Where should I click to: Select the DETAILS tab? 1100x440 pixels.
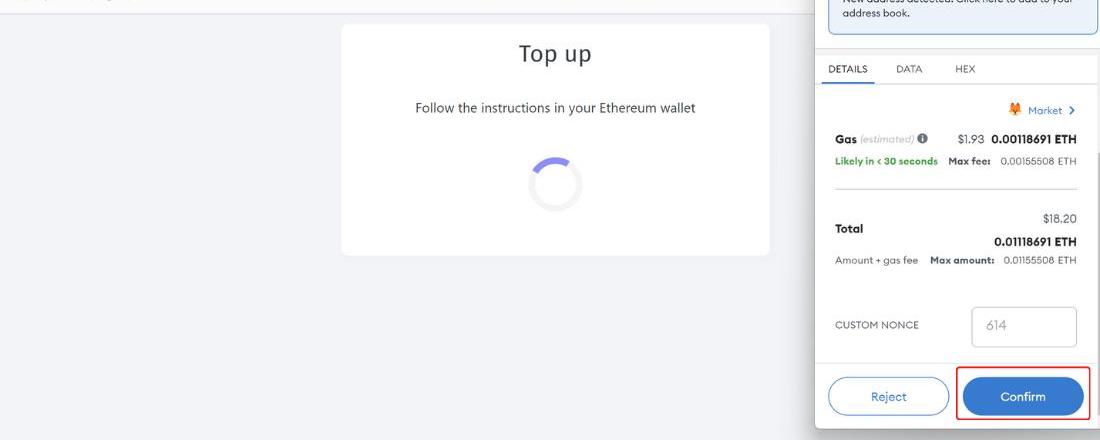pos(847,69)
